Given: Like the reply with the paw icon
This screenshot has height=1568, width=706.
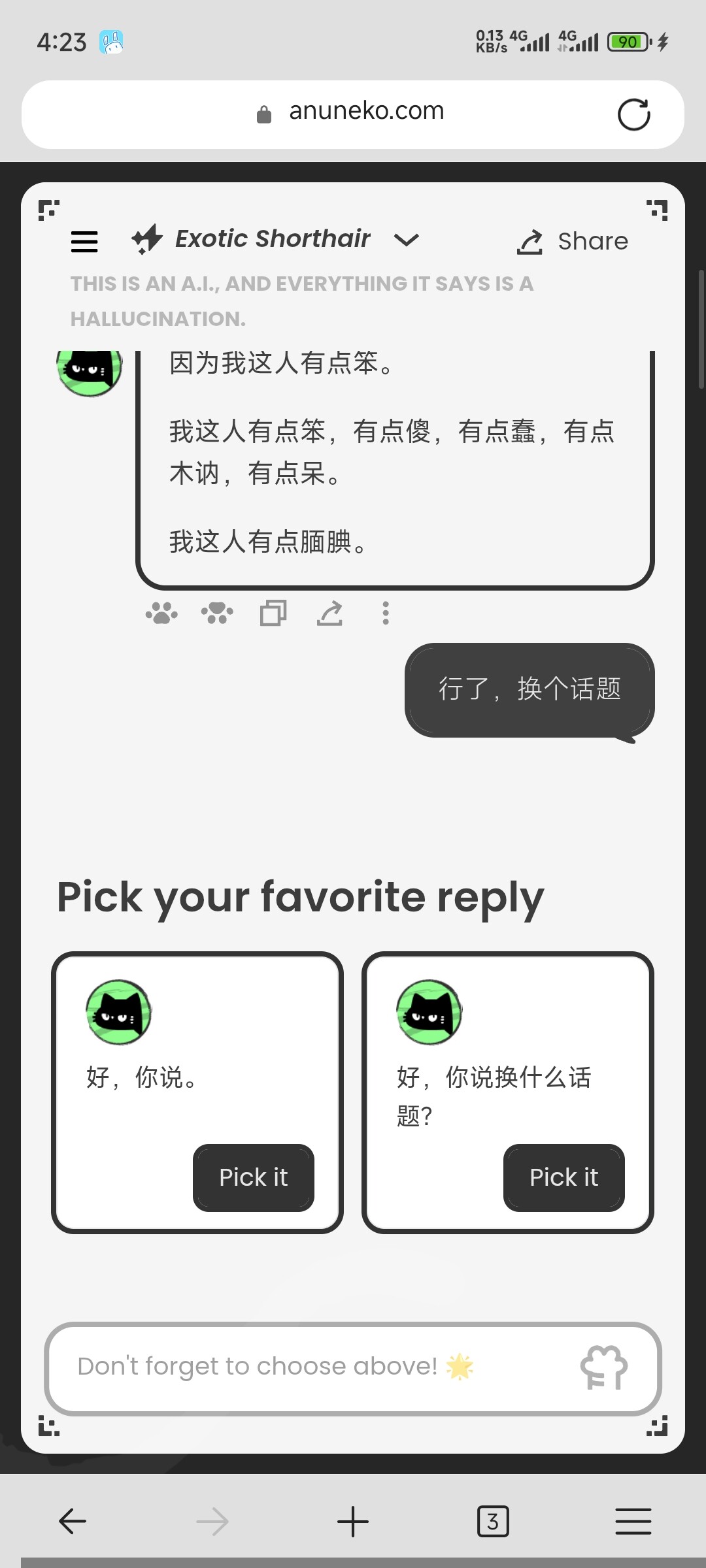Looking at the screenshot, I should pos(161,613).
